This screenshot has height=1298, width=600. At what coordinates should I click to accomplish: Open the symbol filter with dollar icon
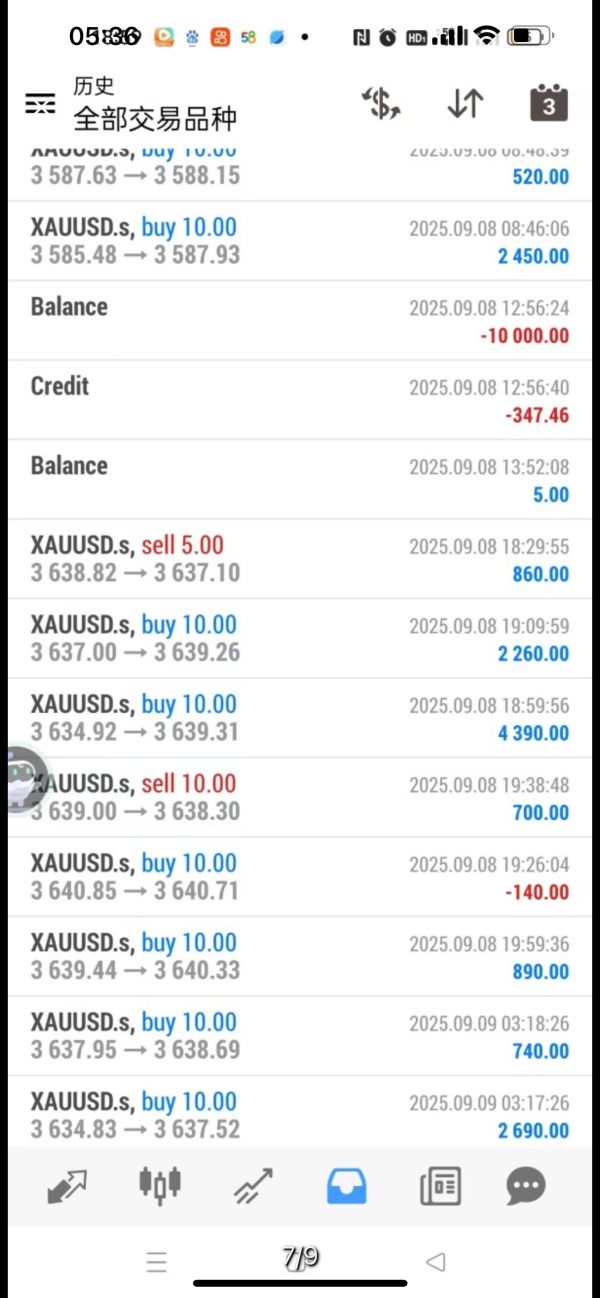pyautogui.click(x=381, y=103)
